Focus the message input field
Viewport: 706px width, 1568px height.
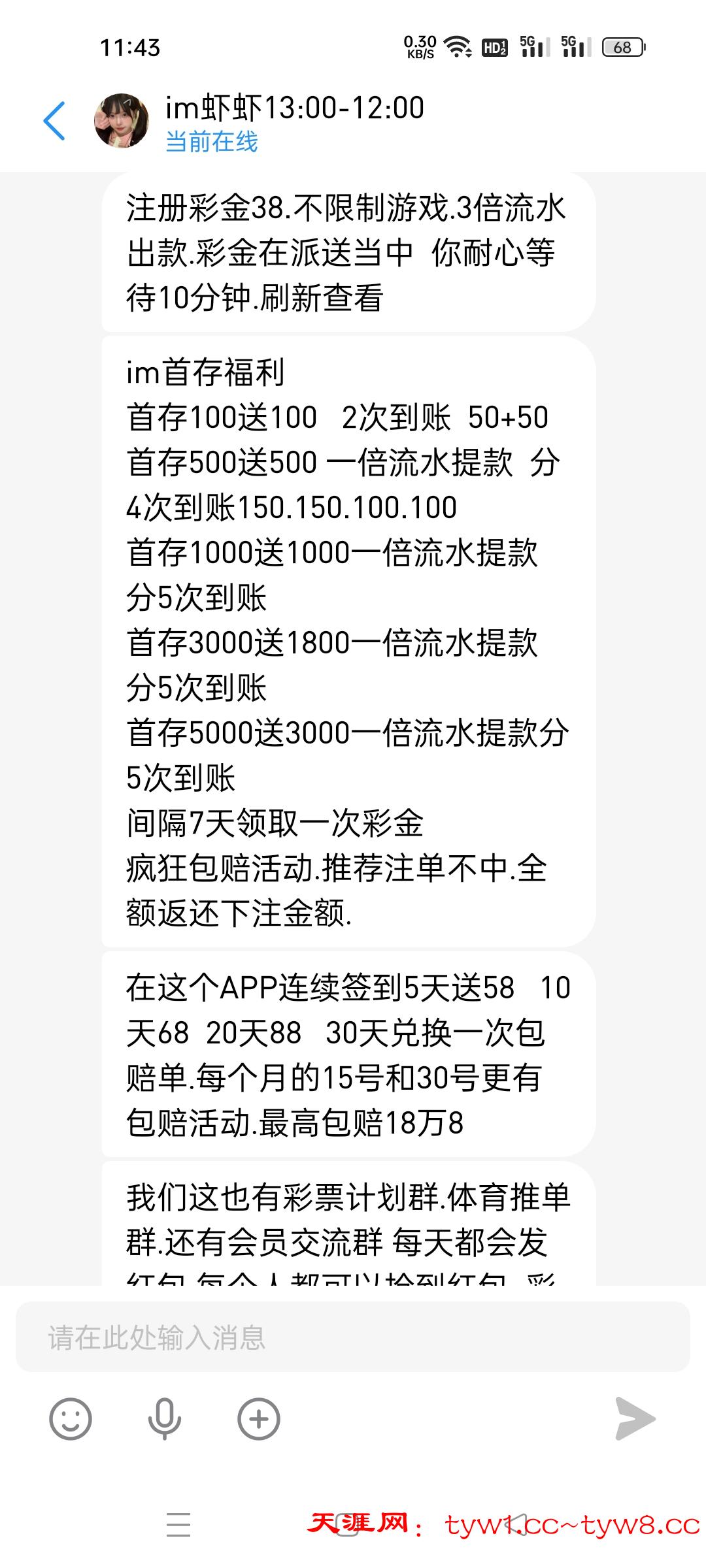[x=353, y=1337]
